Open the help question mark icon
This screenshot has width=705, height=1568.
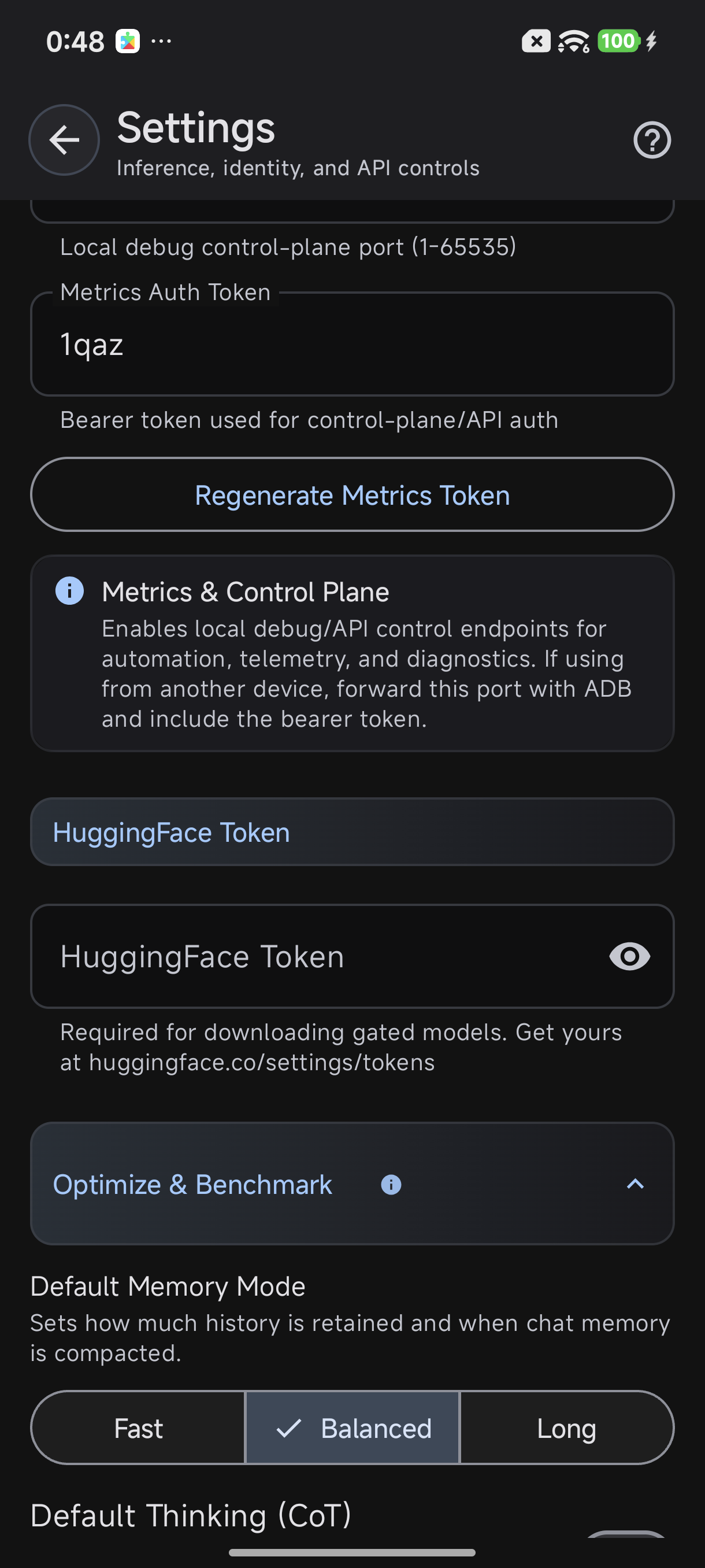[651, 140]
